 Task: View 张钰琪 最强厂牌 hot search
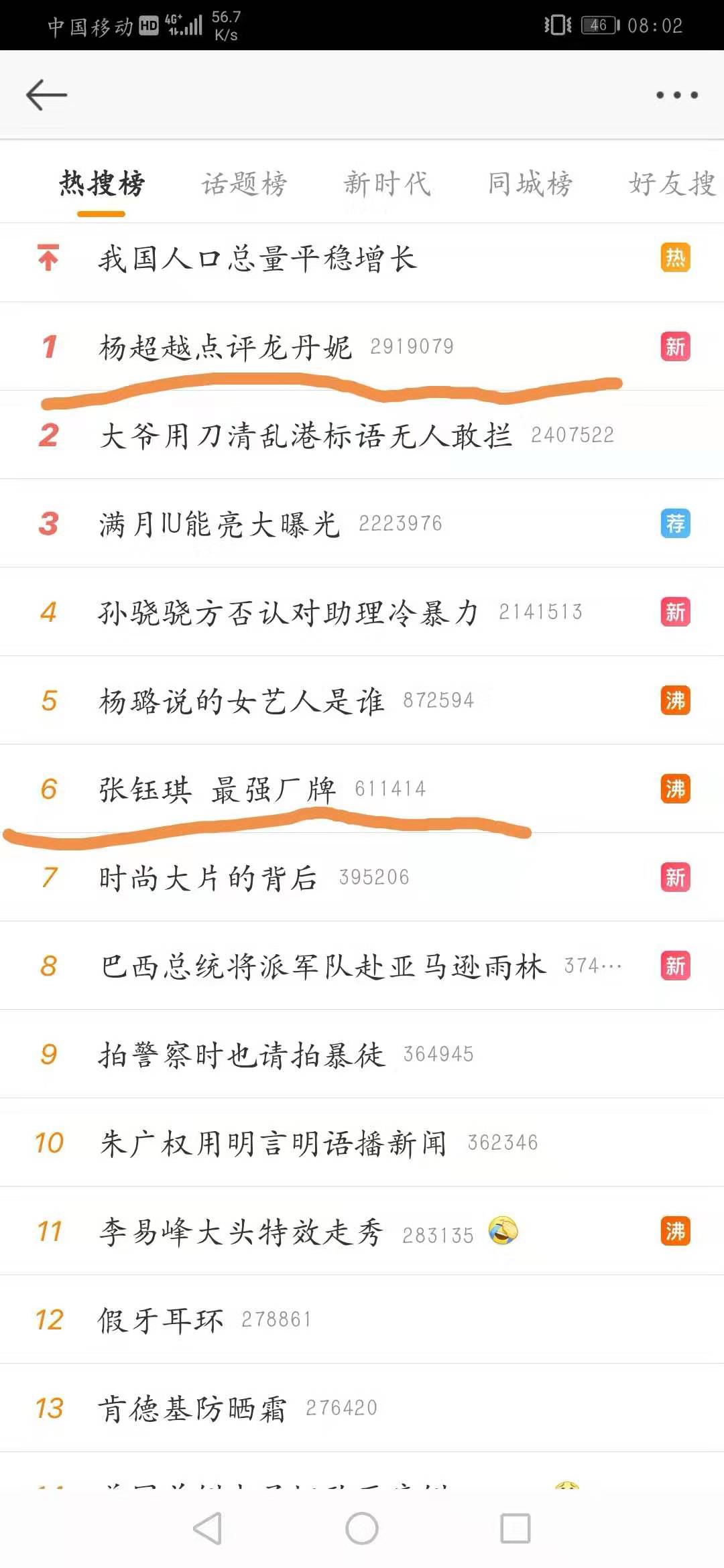218,789
